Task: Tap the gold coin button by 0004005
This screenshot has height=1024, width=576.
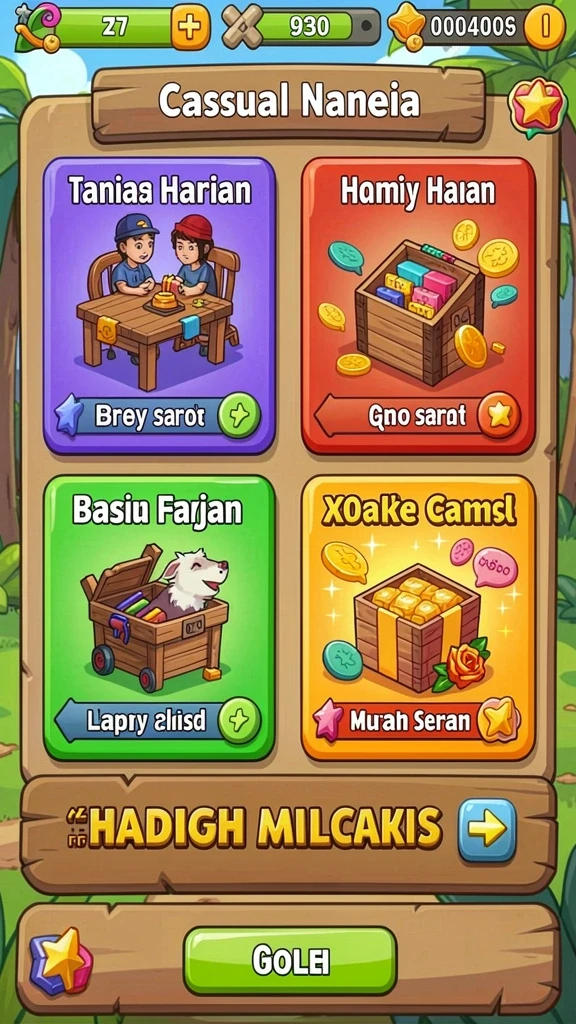Action: tap(545, 27)
